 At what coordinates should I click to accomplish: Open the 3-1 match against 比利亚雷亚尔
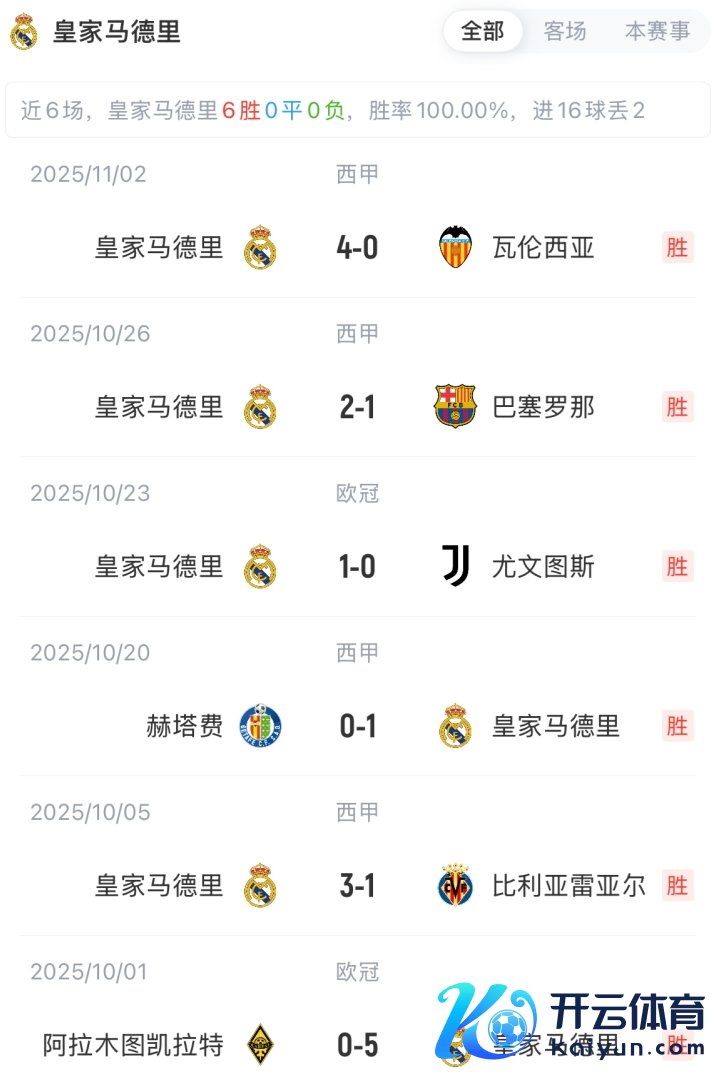point(357,886)
